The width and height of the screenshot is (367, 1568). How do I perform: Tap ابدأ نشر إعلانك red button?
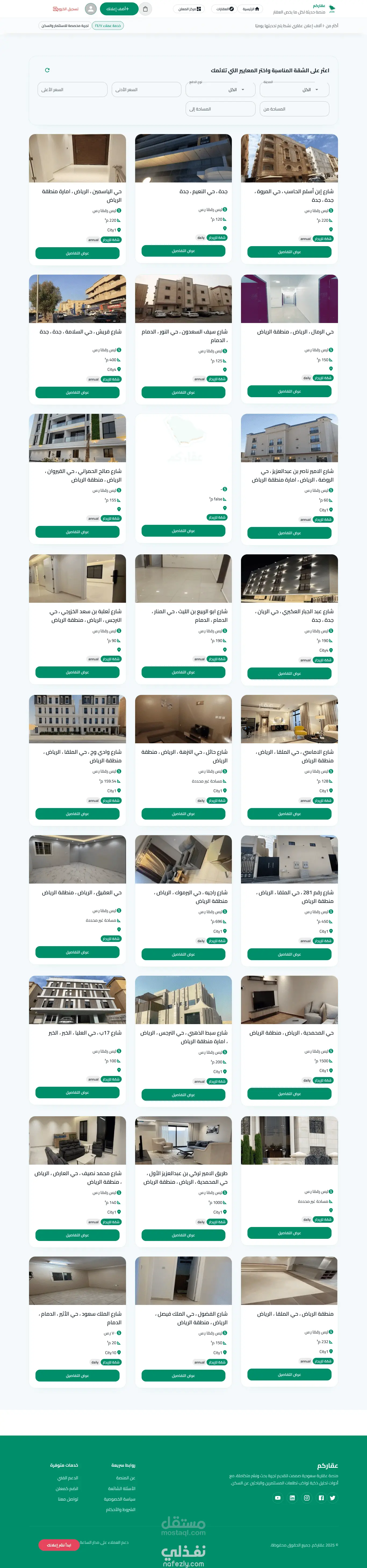59,1545
